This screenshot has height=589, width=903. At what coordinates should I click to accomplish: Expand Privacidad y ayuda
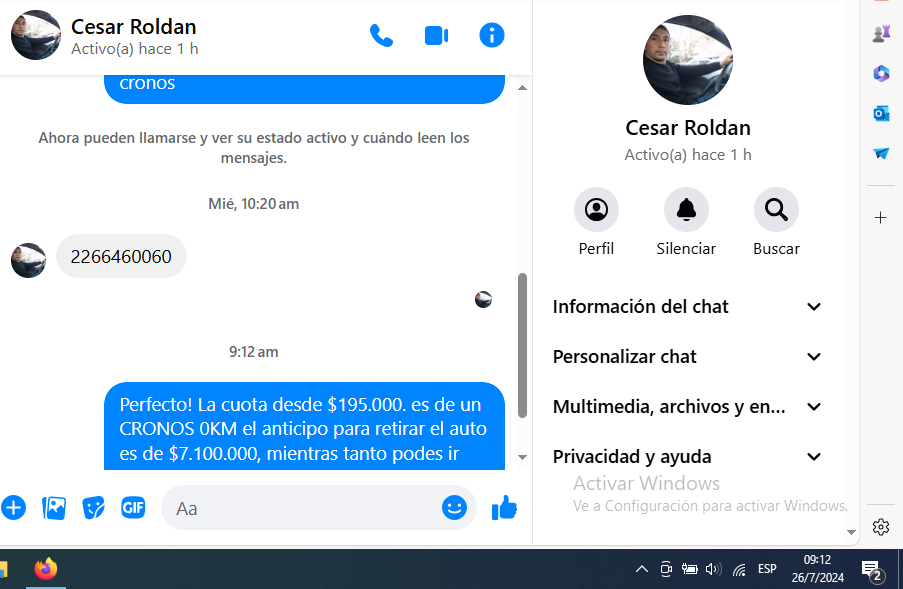click(688, 457)
